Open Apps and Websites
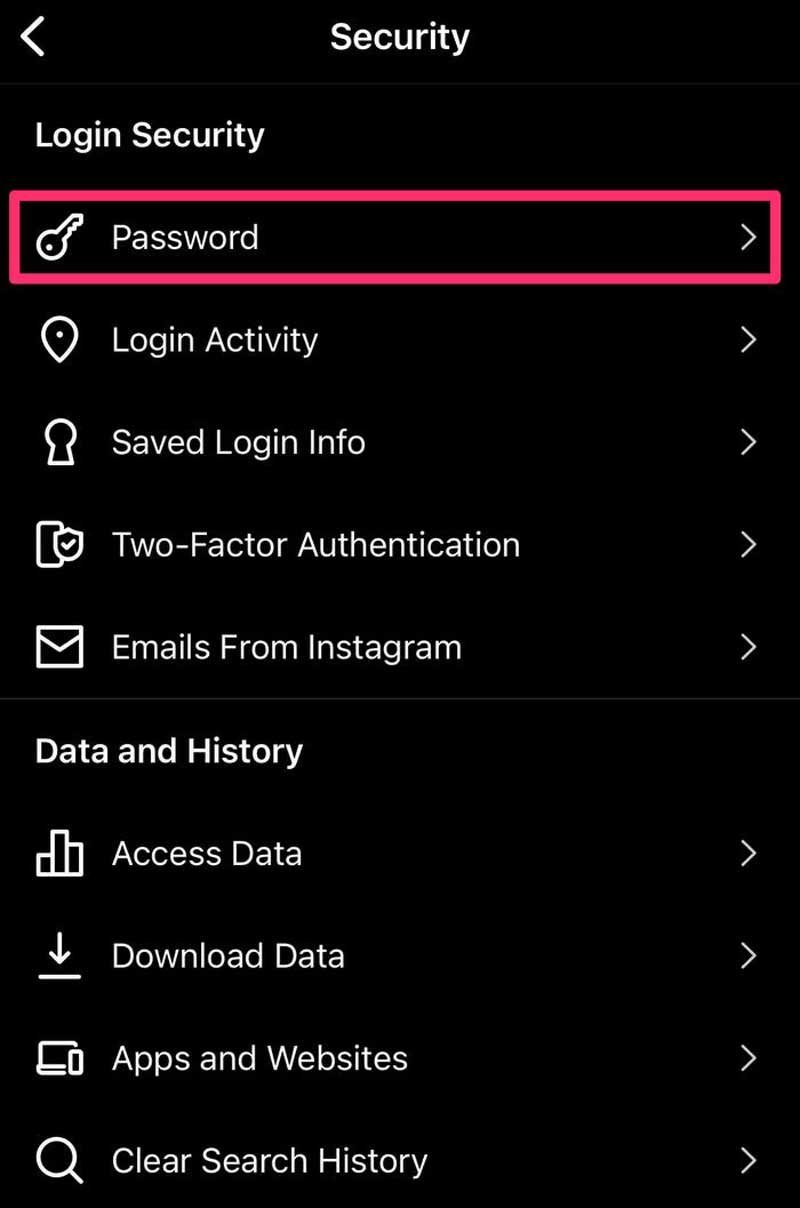Screen dimensions: 800x1208 click(260, 1058)
